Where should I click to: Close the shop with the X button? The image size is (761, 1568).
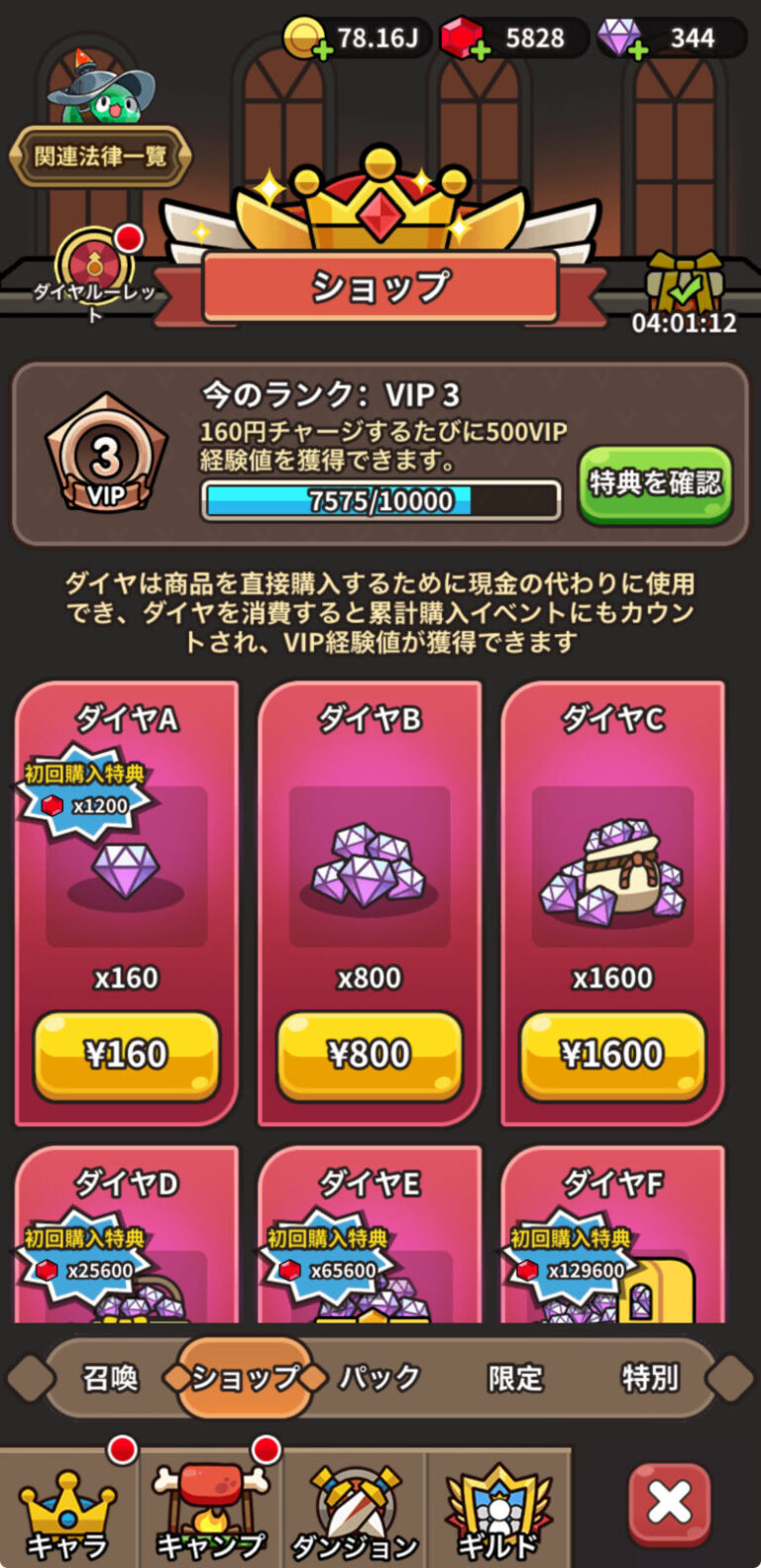click(670, 1506)
